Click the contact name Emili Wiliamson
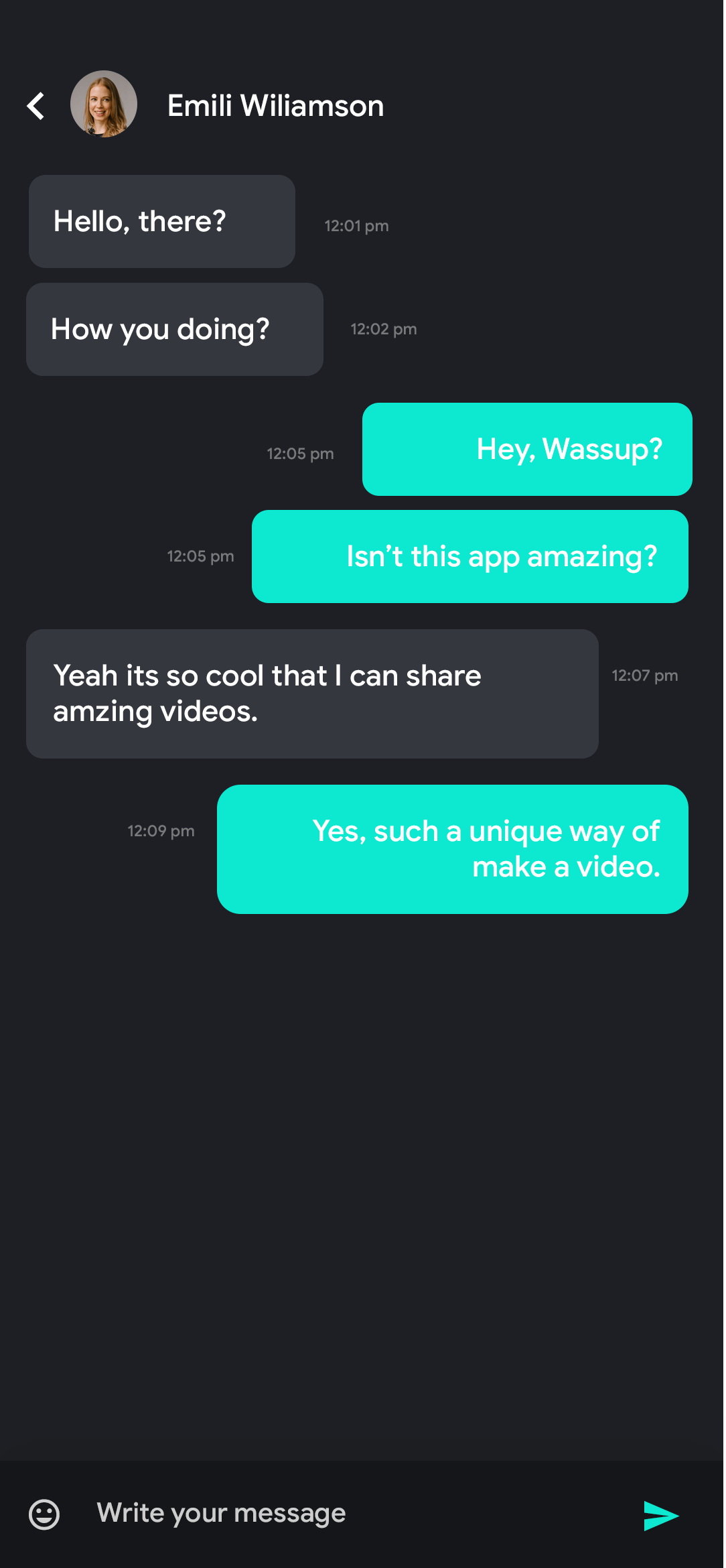The height and width of the screenshot is (1568, 726). click(275, 106)
